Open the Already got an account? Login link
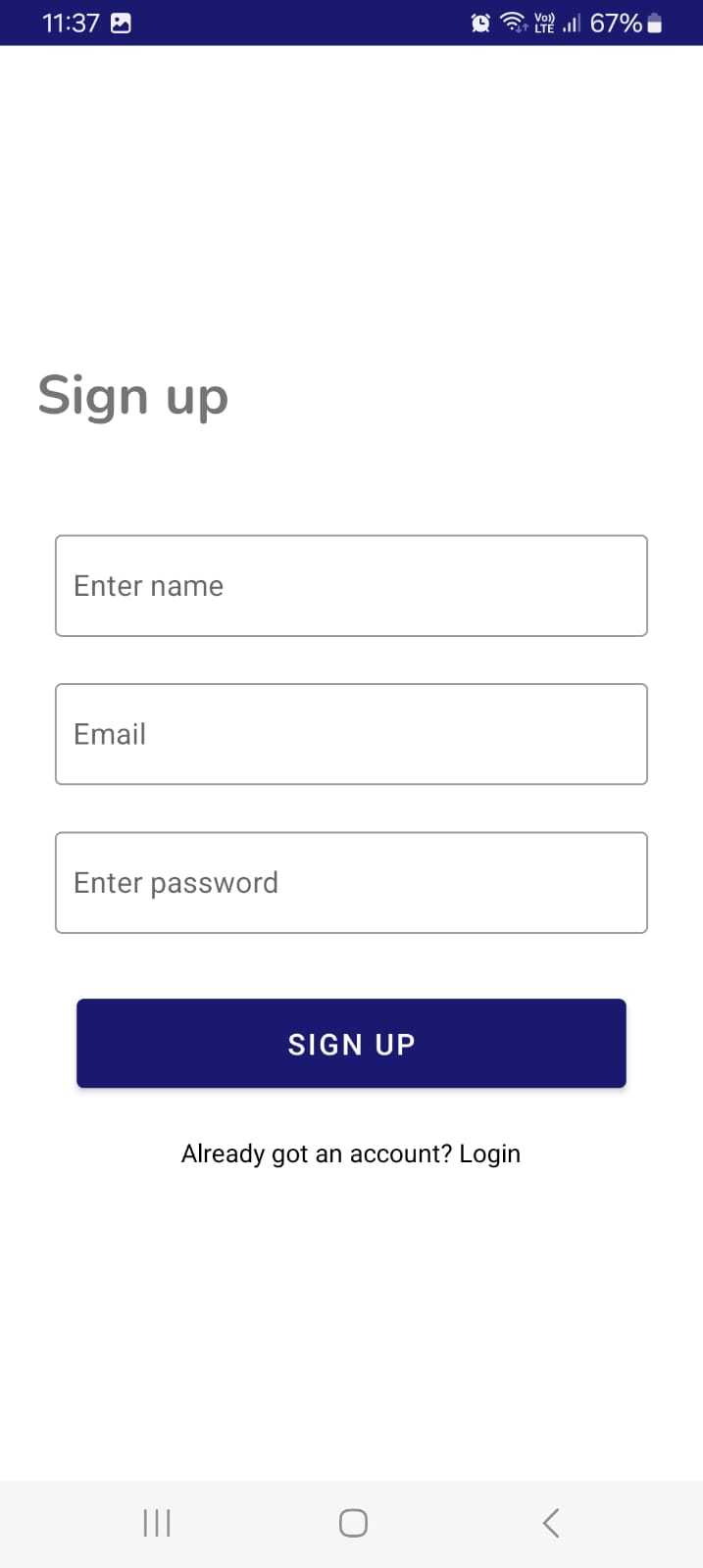The width and height of the screenshot is (703, 1568). [351, 1153]
